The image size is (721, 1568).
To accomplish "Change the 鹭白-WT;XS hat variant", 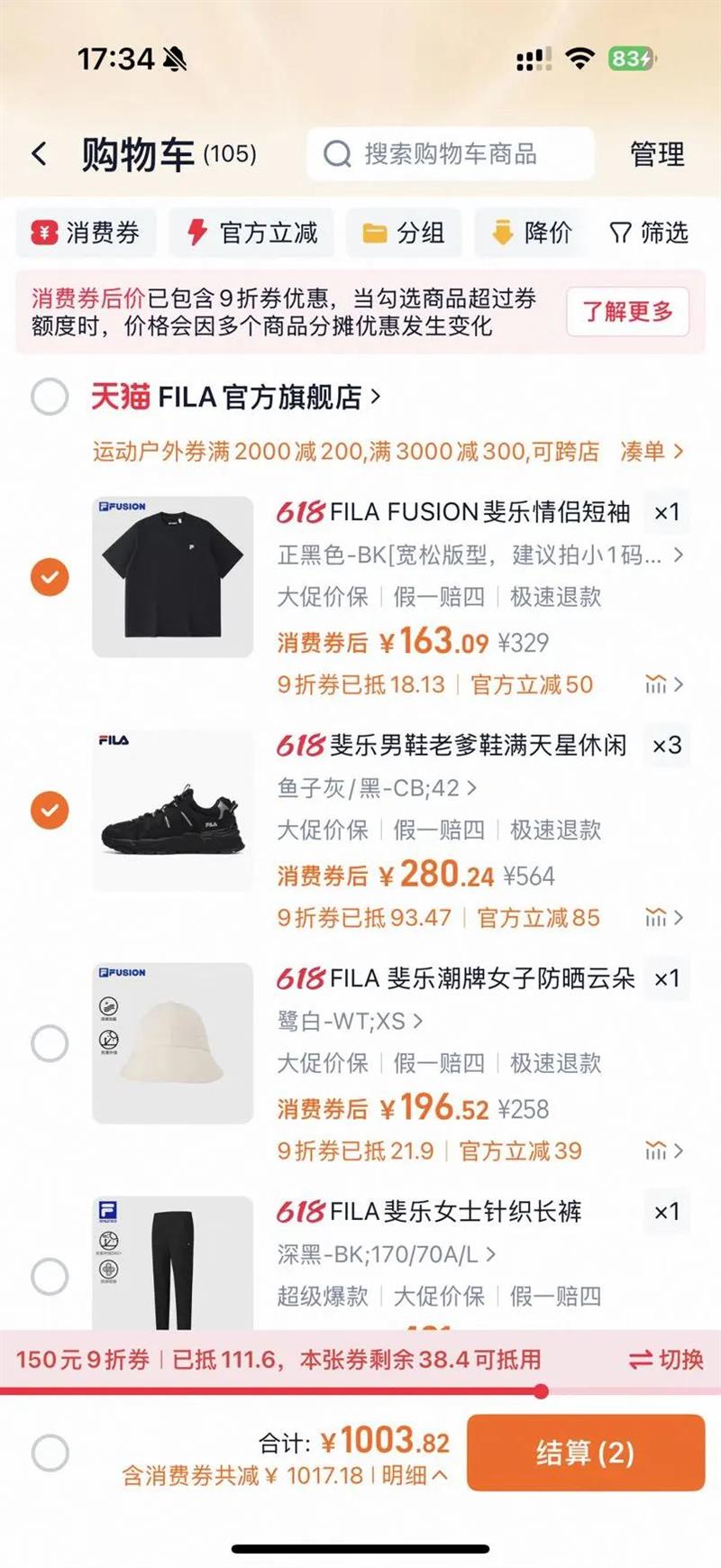I will point(350,1021).
